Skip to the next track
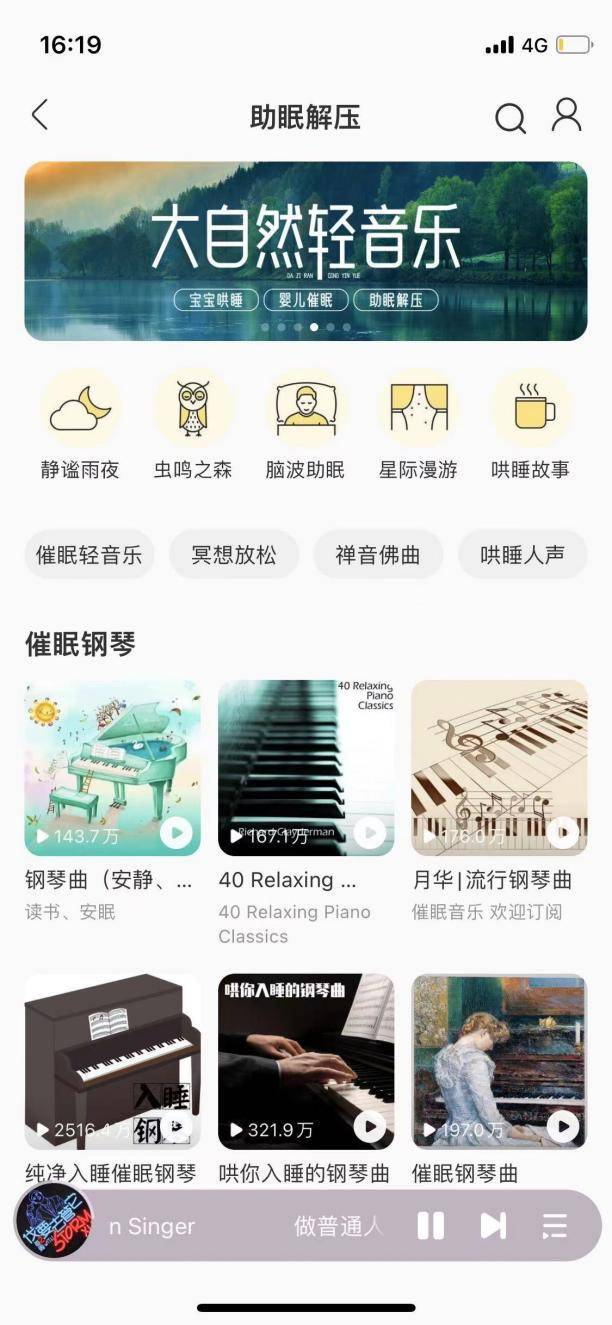The width and height of the screenshot is (612, 1325). [493, 1225]
